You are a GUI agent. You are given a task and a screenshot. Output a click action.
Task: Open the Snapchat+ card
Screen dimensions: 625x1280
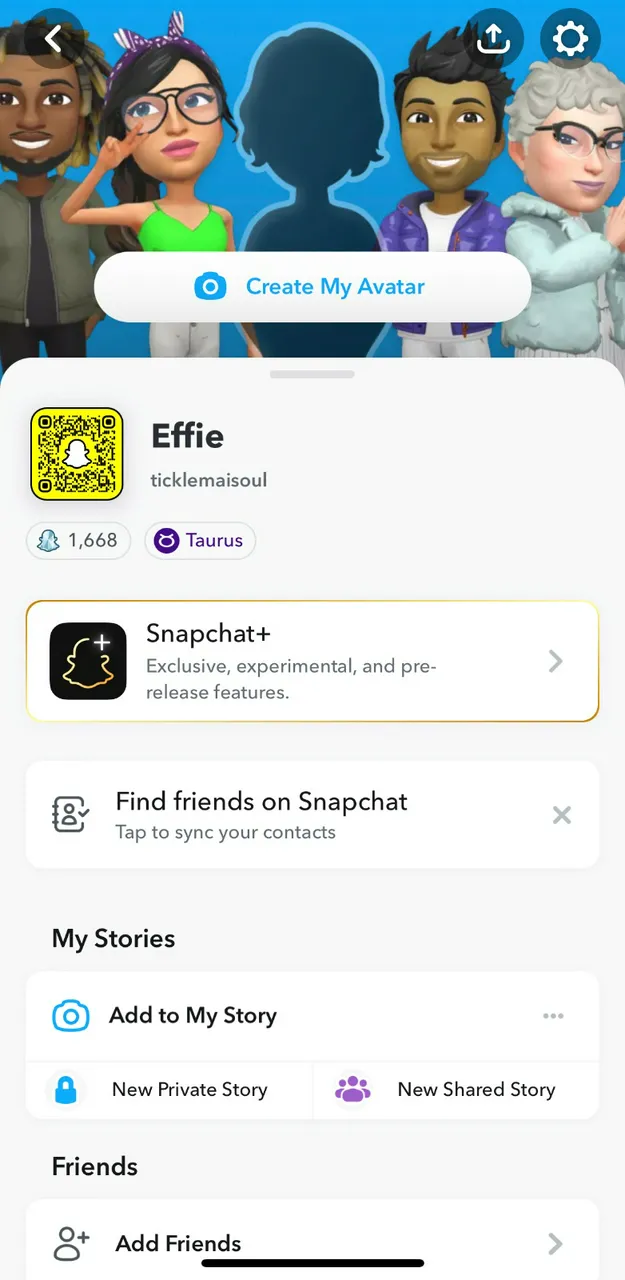(x=312, y=661)
